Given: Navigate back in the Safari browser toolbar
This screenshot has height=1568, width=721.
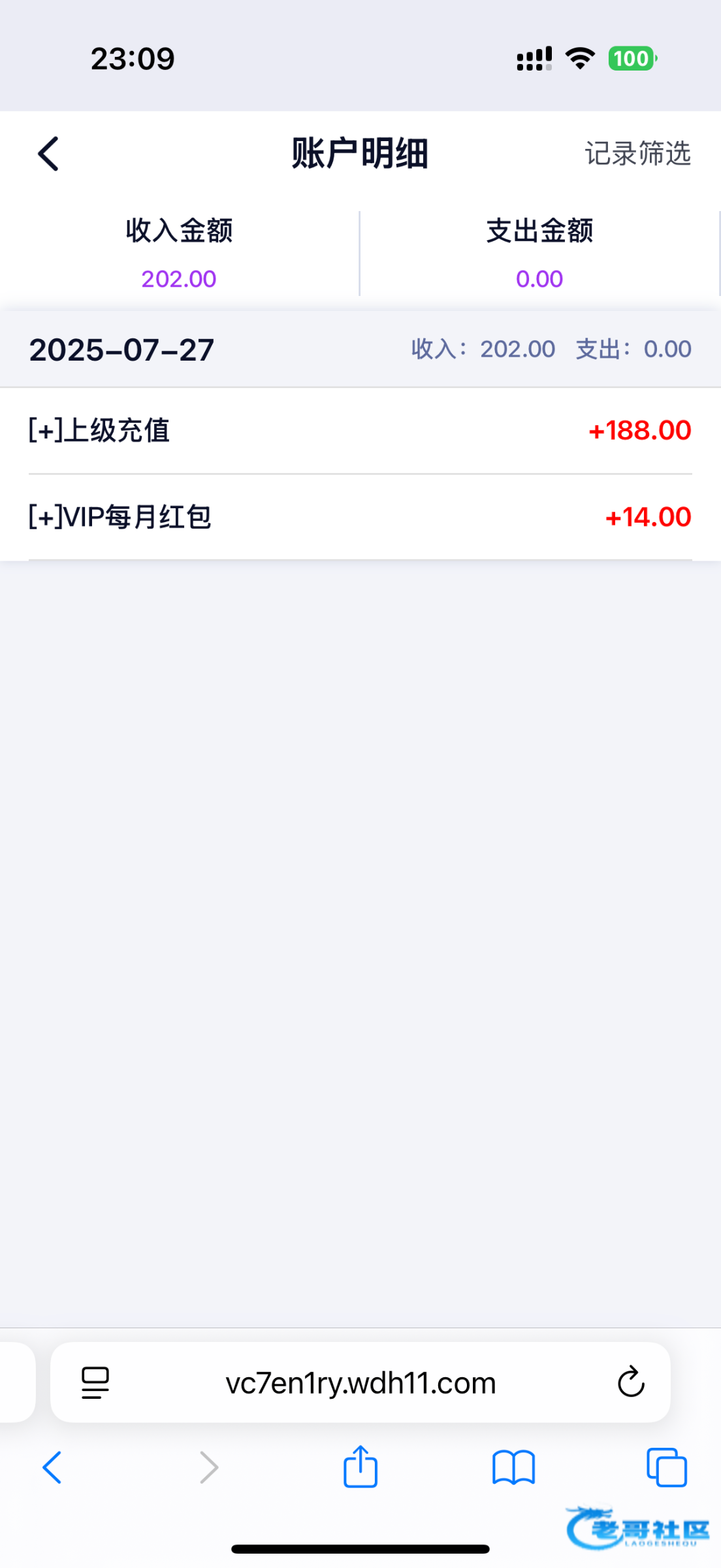Looking at the screenshot, I should (52, 1468).
